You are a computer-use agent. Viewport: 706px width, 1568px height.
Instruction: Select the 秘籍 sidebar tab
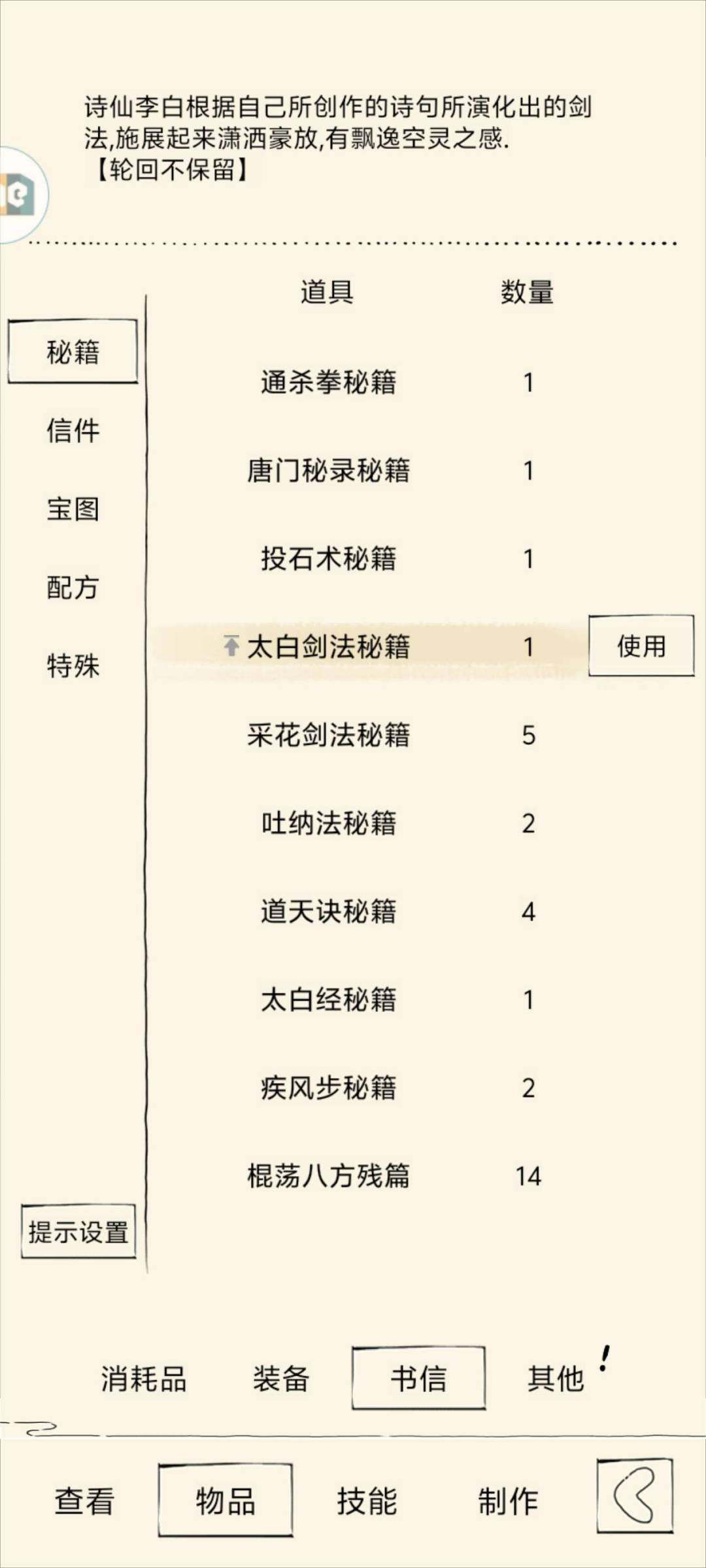[x=72, y=351]
